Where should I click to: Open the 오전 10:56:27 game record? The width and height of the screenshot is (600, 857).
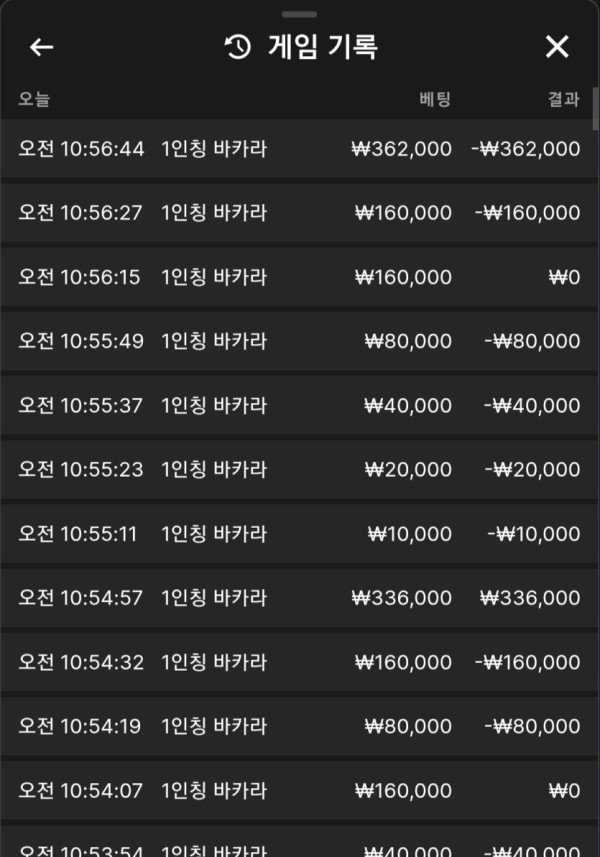299,213
